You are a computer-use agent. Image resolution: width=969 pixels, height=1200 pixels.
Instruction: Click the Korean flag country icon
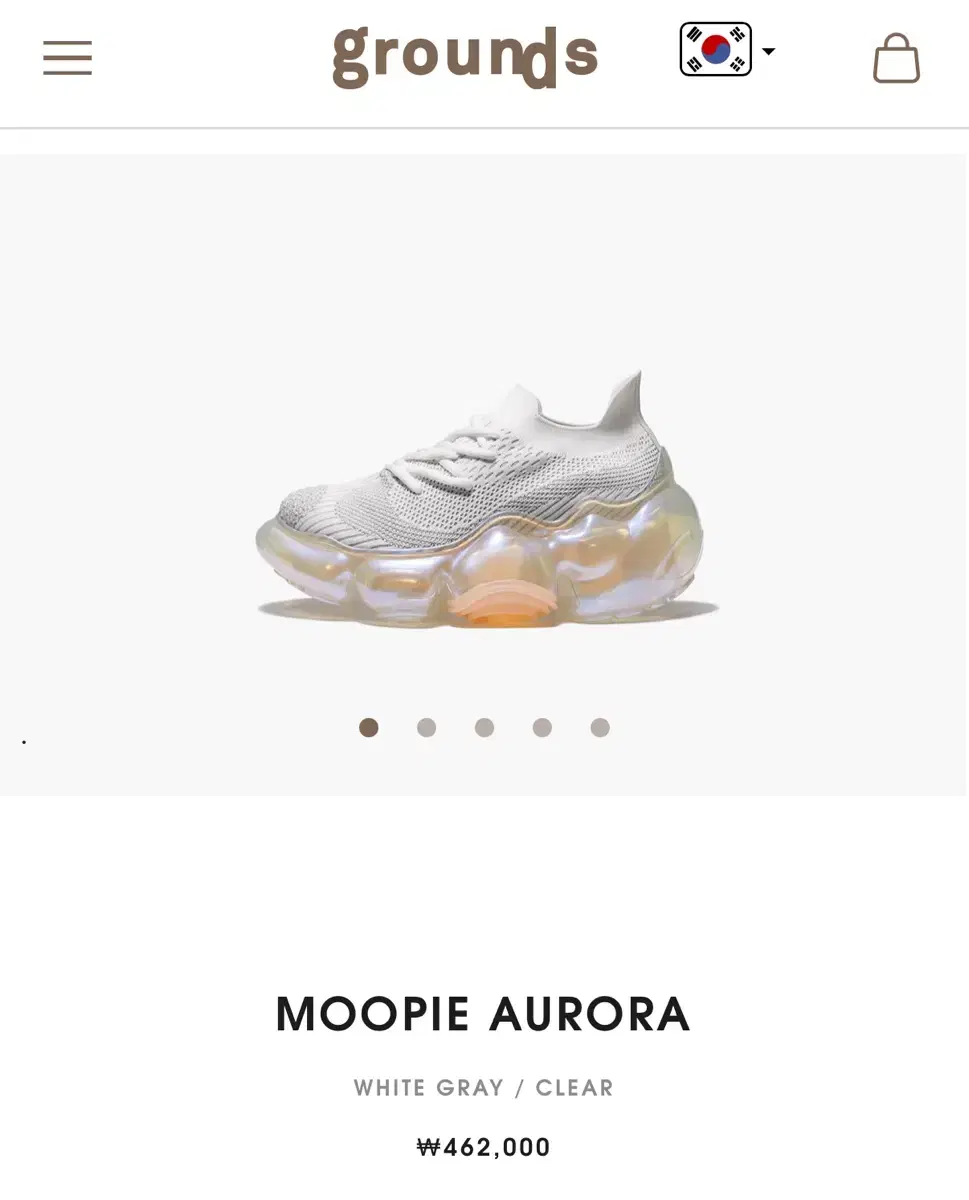coord(714,48)
